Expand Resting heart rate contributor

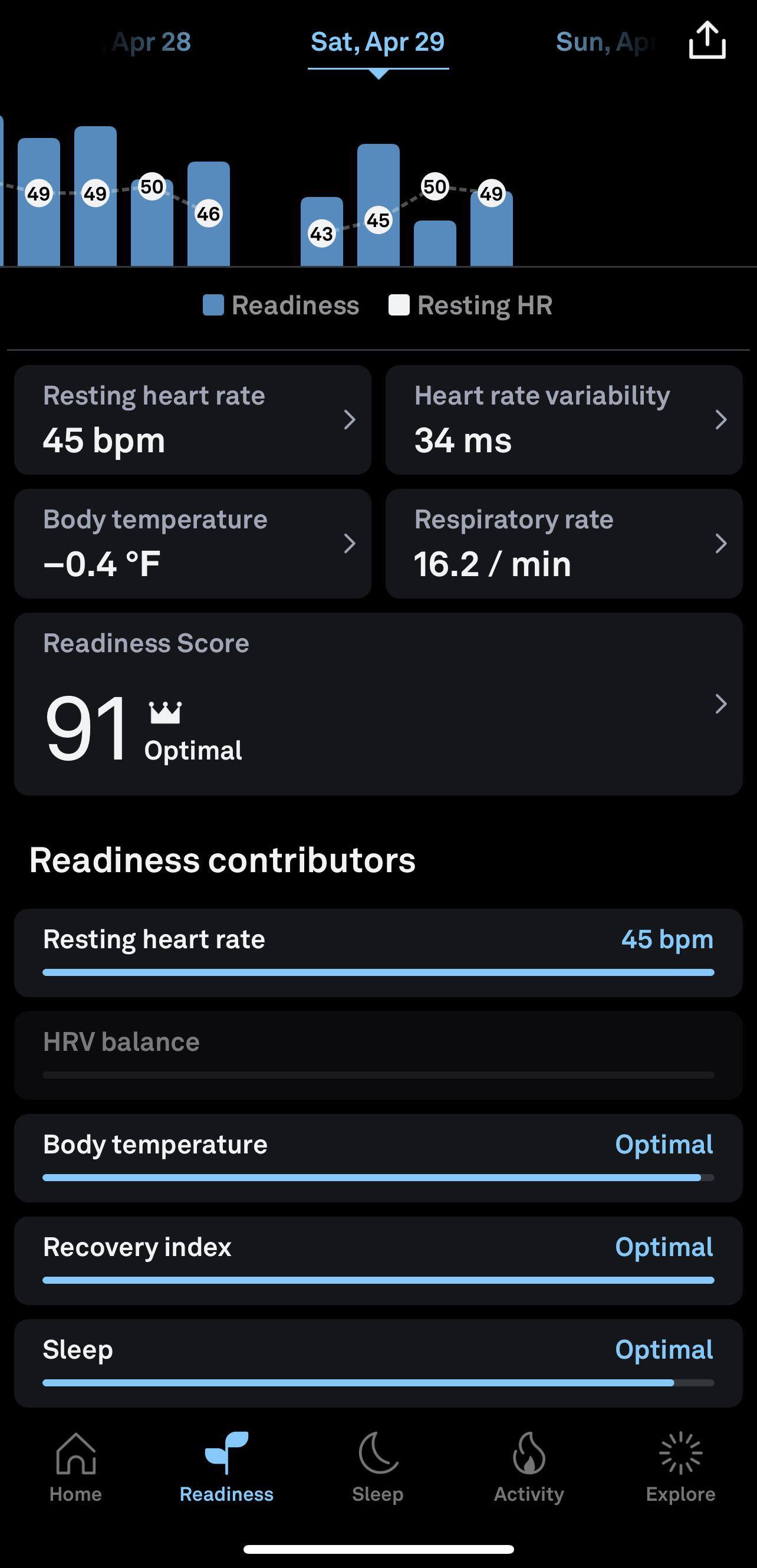(378, 952)
